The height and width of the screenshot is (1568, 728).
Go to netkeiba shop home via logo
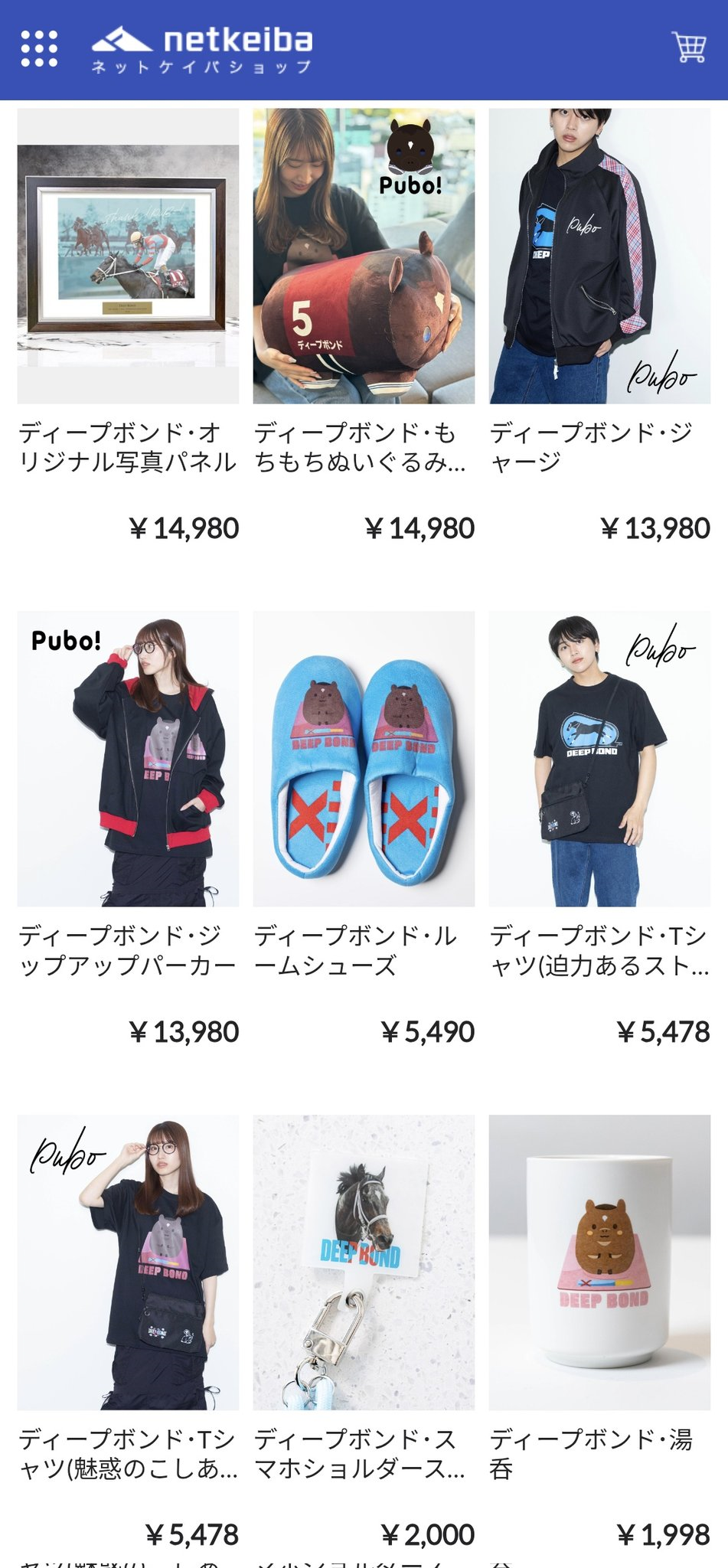202,50
